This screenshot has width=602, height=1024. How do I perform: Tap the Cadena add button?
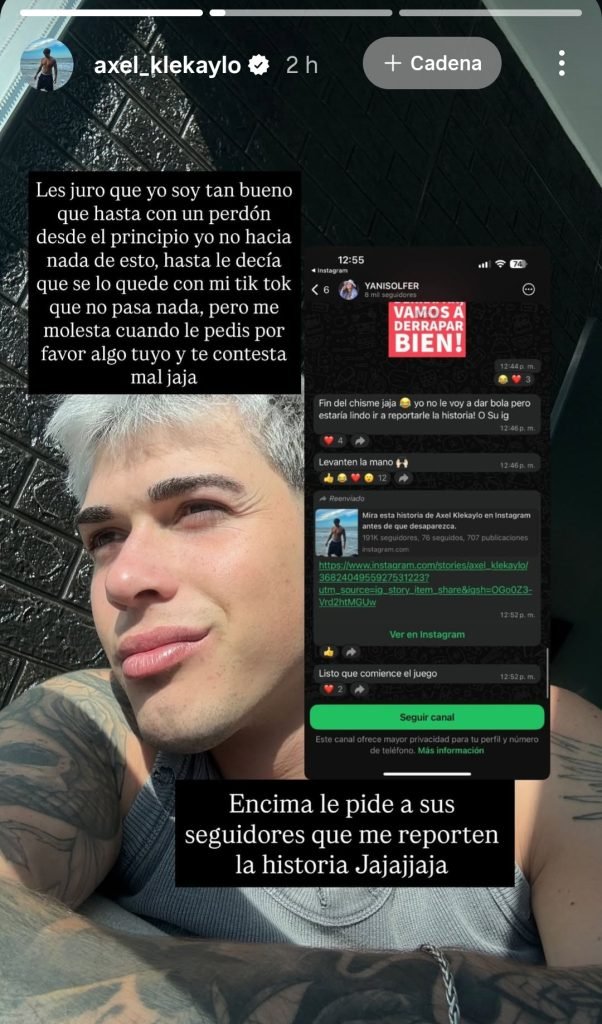(x=432, y=63)
